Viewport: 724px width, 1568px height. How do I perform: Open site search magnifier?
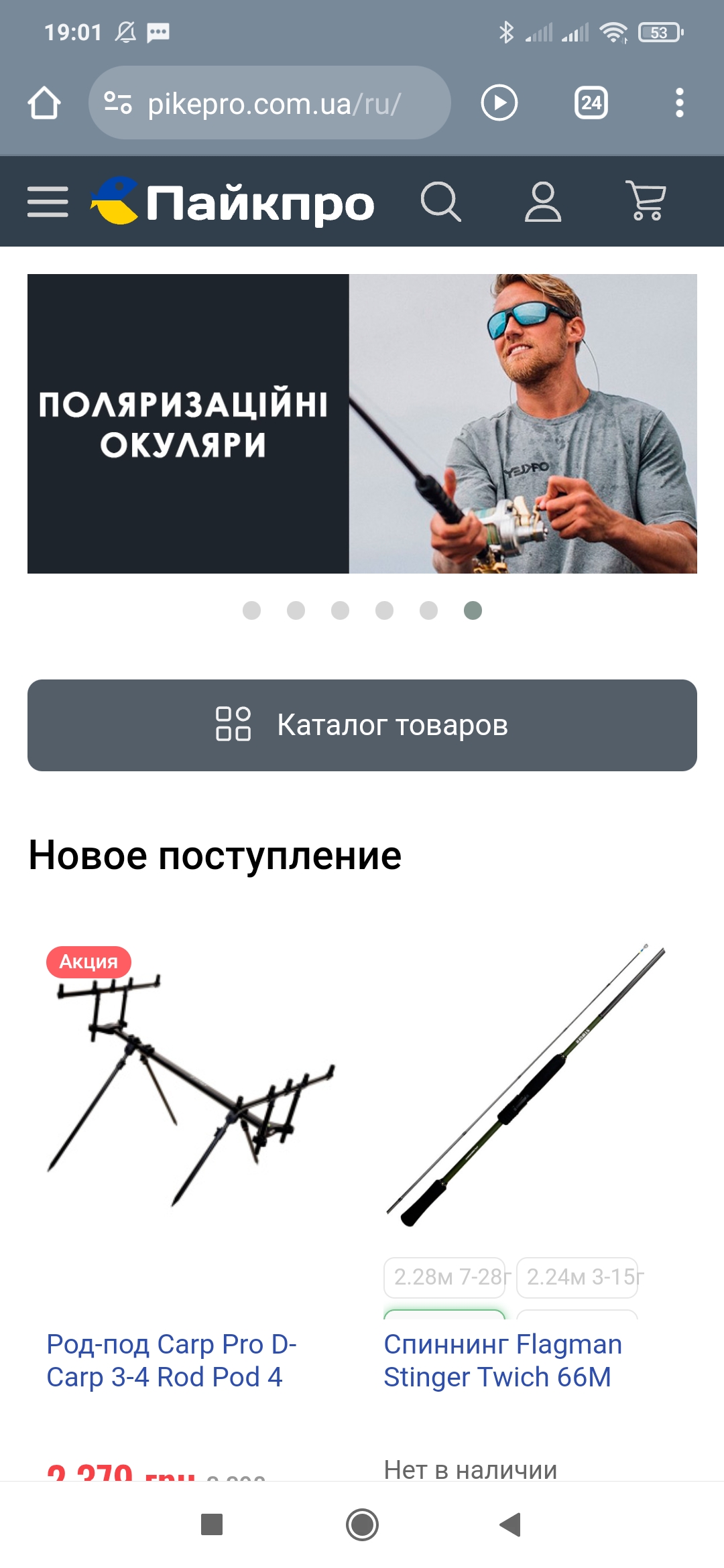[x=440, y=202]
